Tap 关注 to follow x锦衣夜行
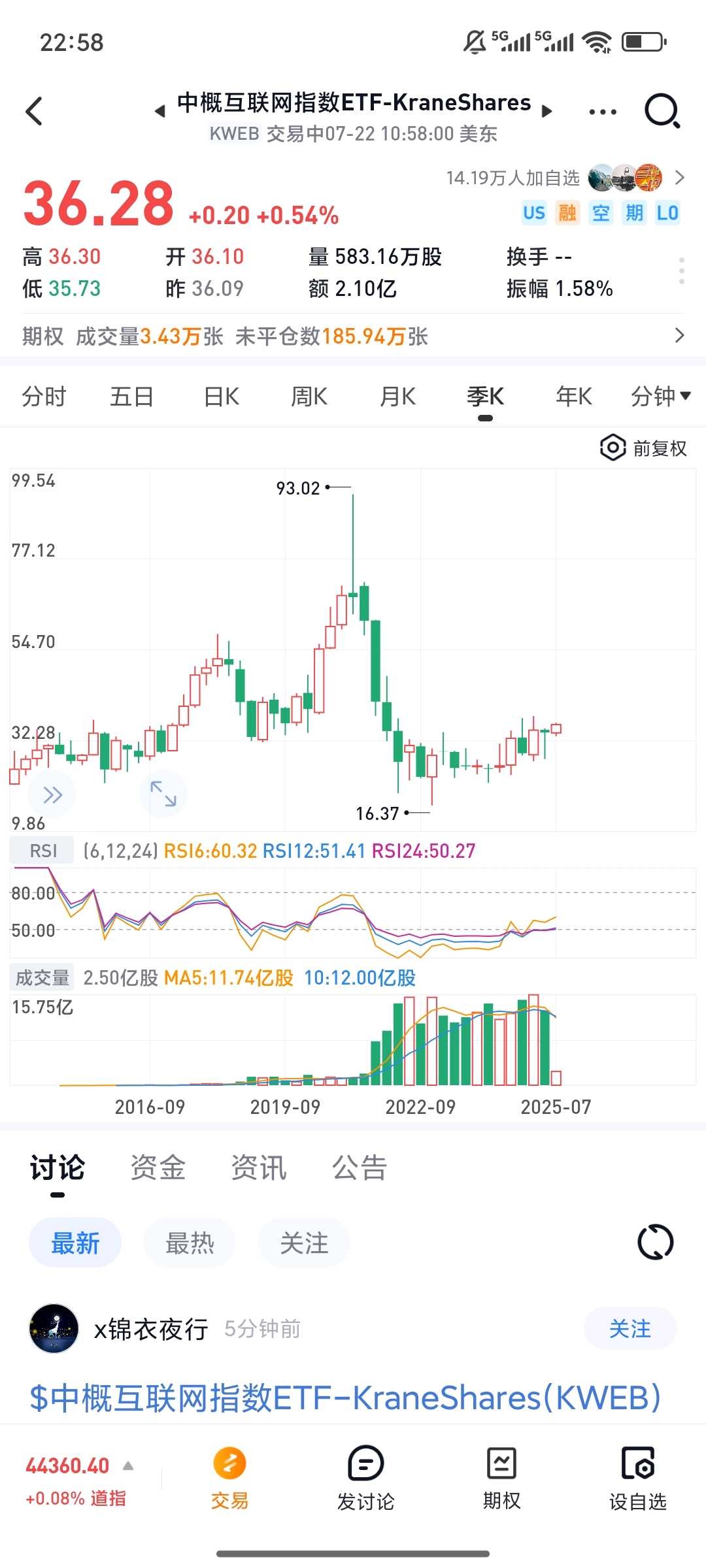The height and width of the screenshot is (1568, 706). coord(630,1329)
